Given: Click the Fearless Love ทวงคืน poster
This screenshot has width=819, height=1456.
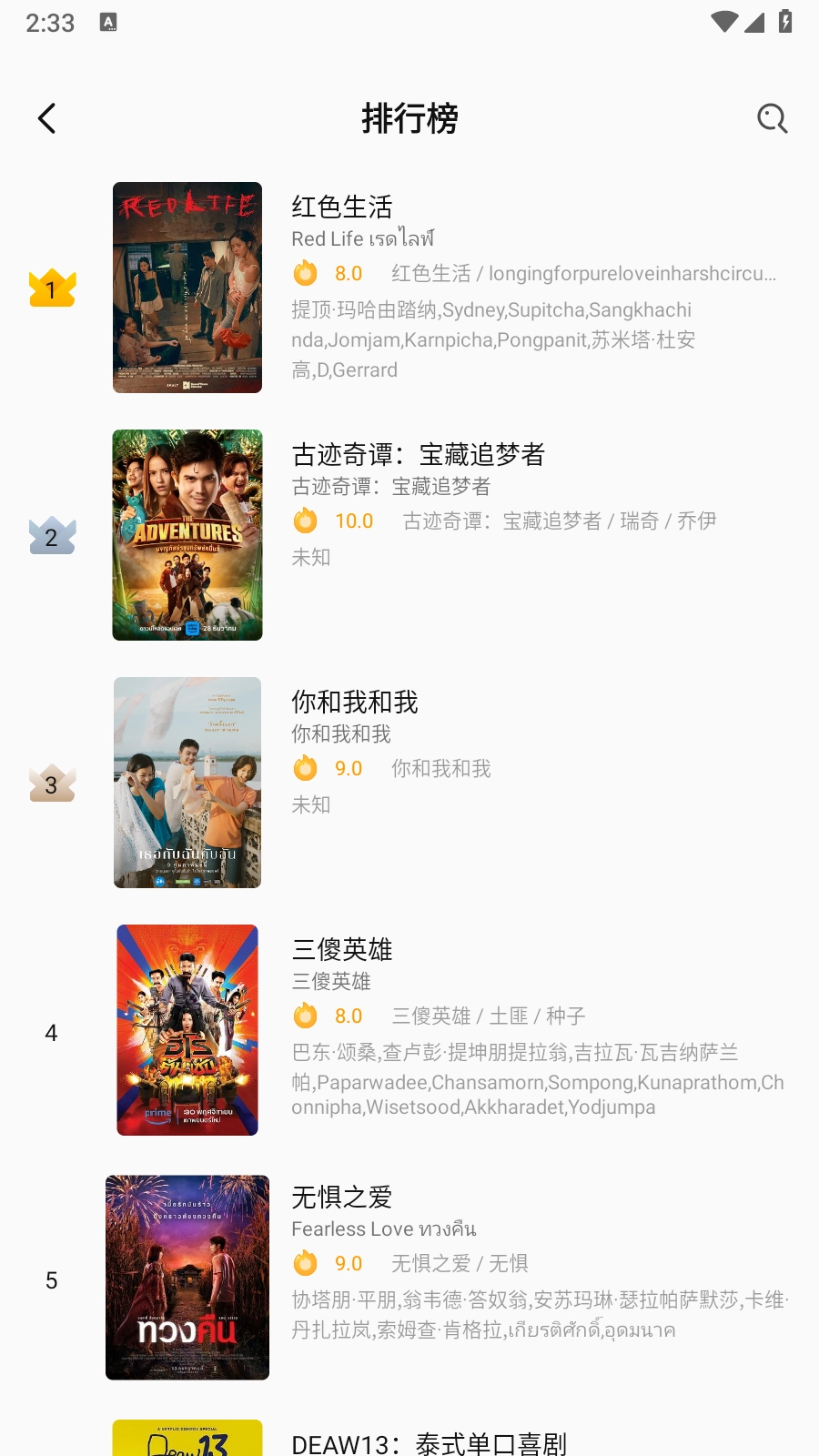Looking at the screenshot, I should tap(187, 1278).
